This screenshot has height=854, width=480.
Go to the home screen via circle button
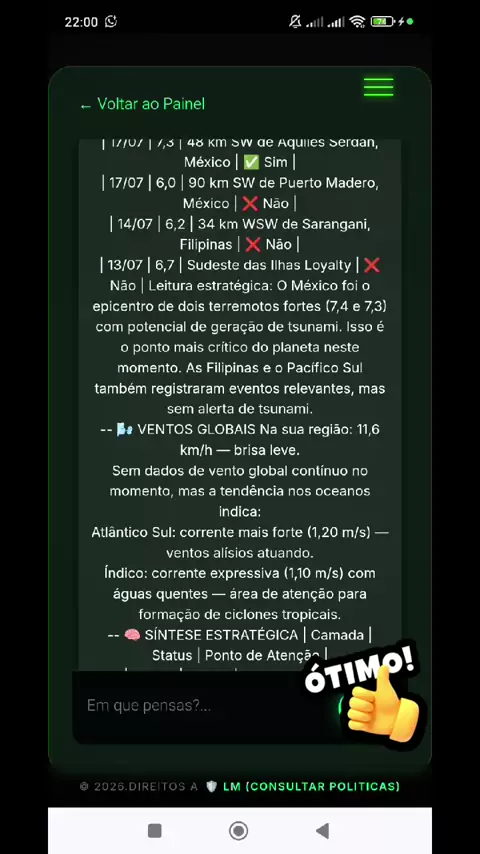(x=239, y=831)
